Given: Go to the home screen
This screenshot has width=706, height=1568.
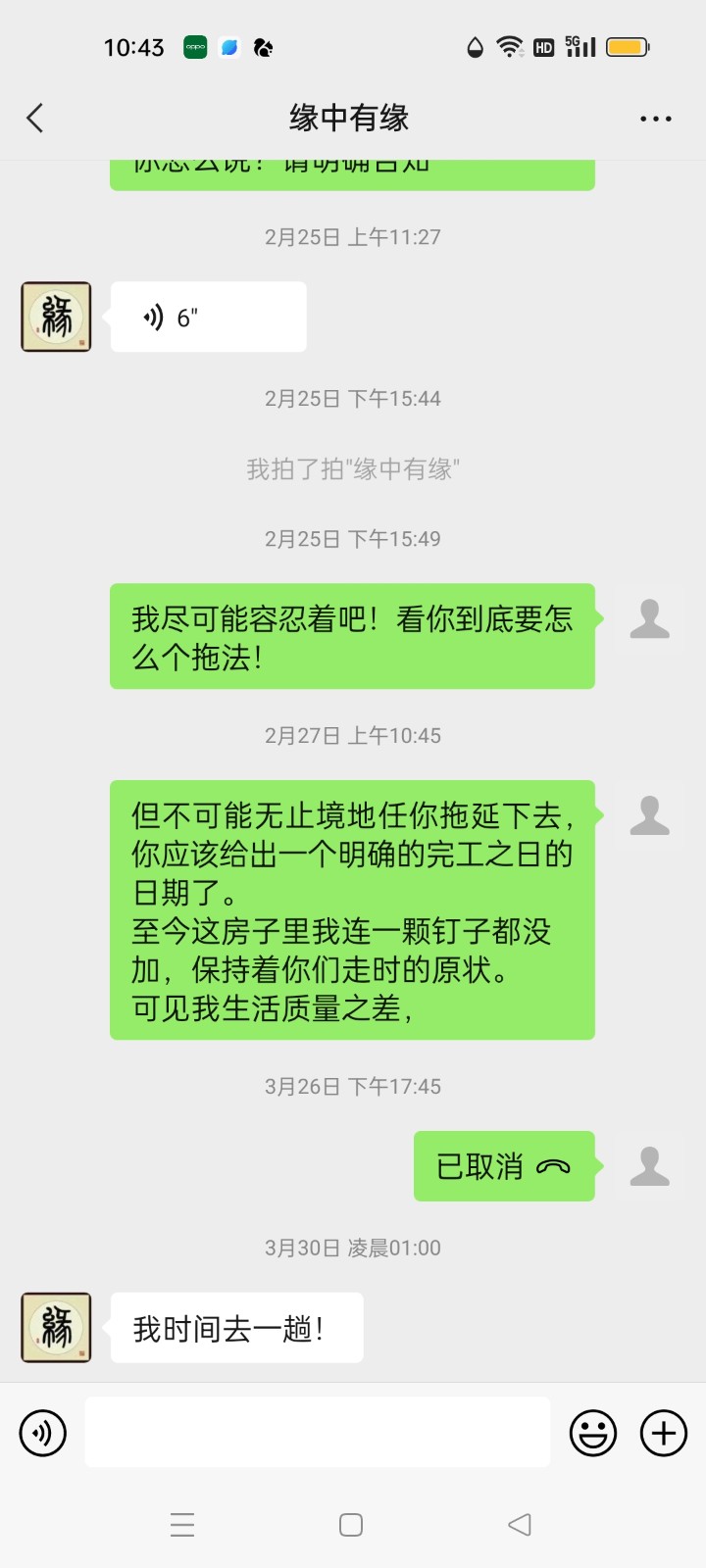Looking at the screenshot, I should 351,1525.
